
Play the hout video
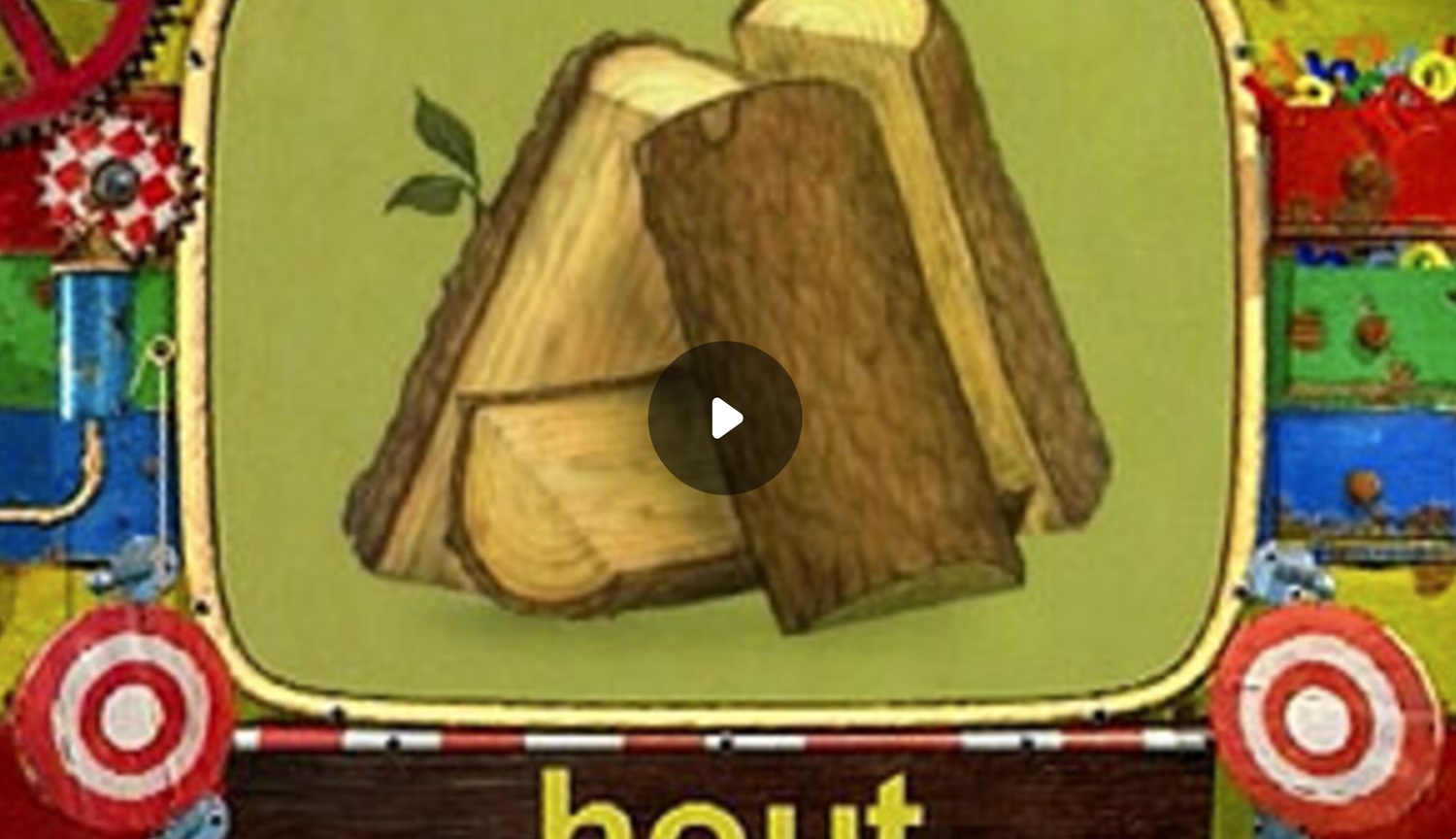725,419
